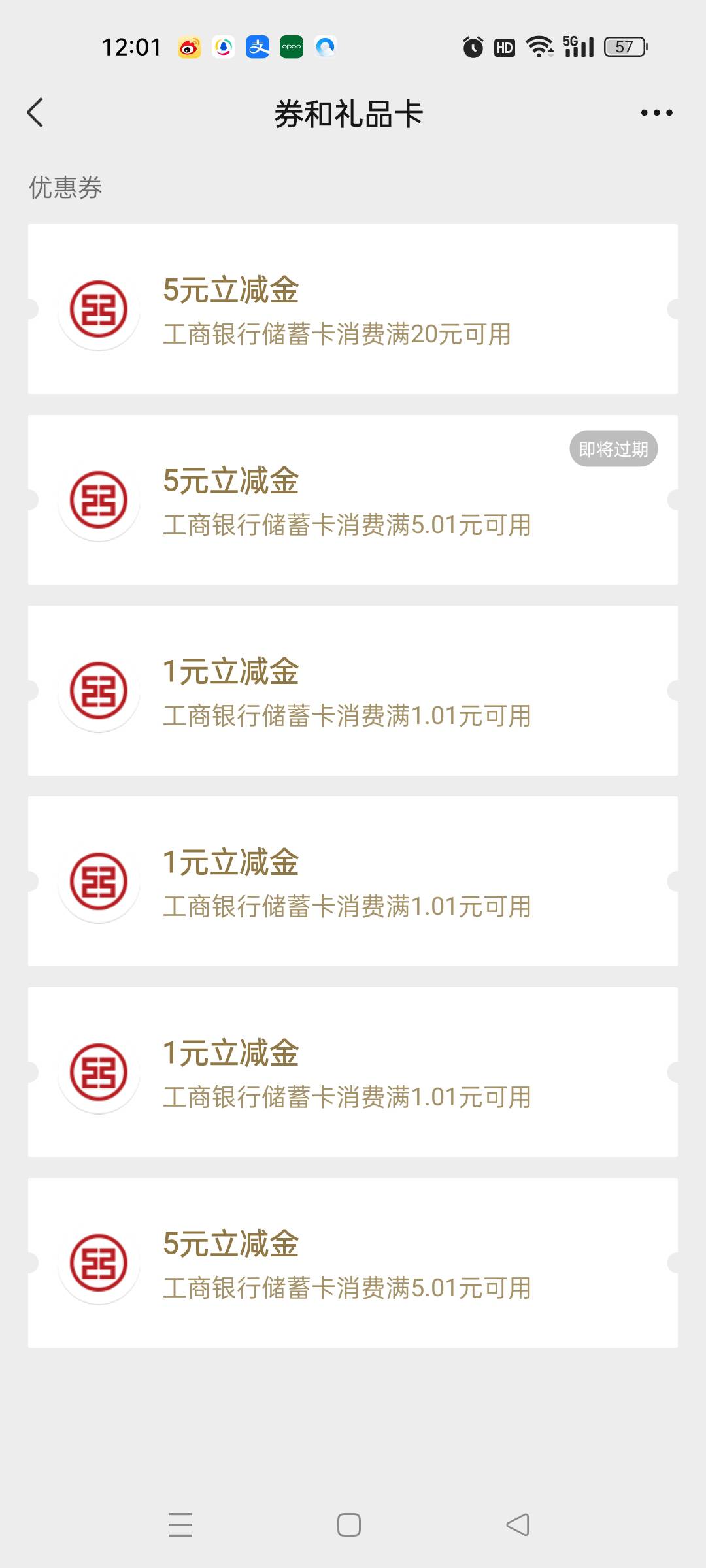Open the 5元立减金 coupon marked 即将过期
This screenshot has height=1568, width=706.
353,500
